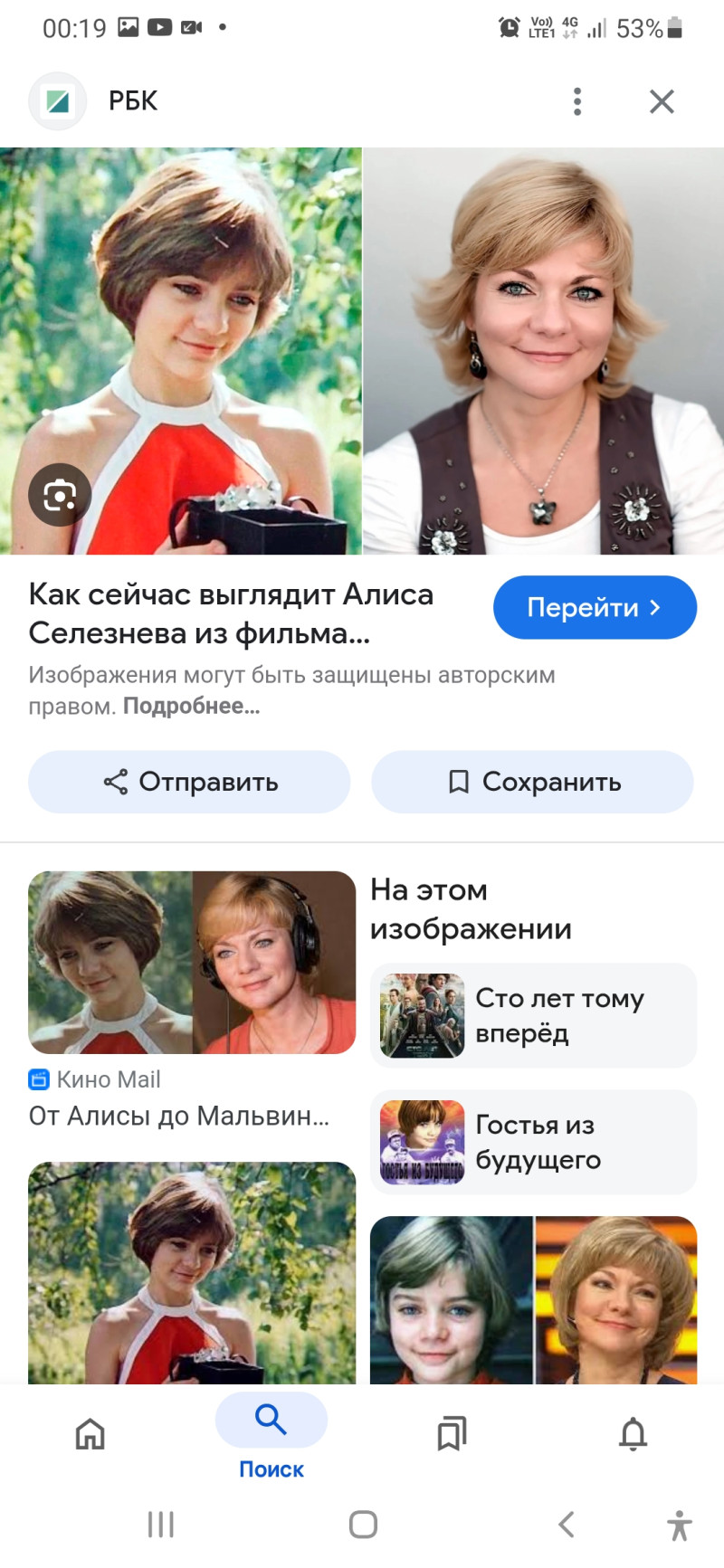Tap the blue Перейти button
Screen dimensions: 724x1568
[595, 607]
